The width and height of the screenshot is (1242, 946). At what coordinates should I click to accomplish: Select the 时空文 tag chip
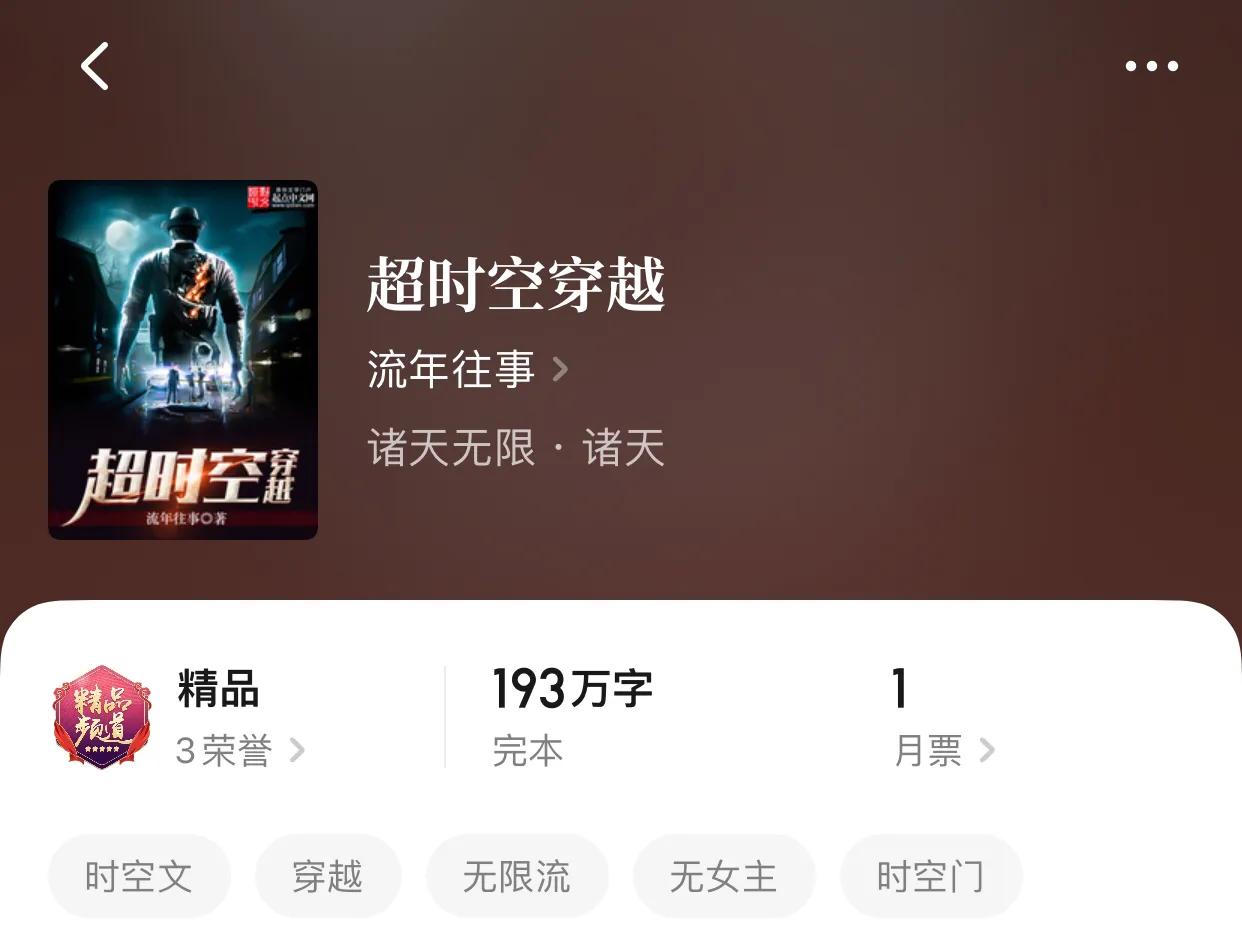(139, 877)
